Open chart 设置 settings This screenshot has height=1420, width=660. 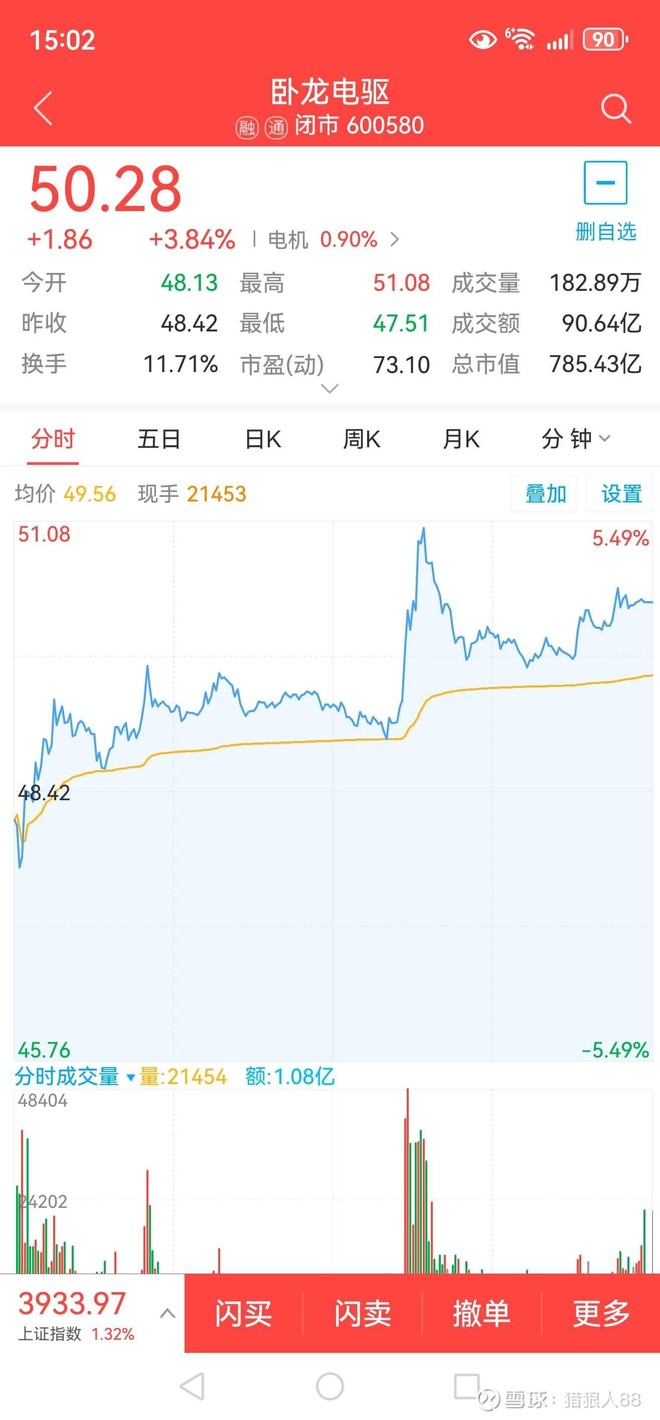[x=621, y=493]
